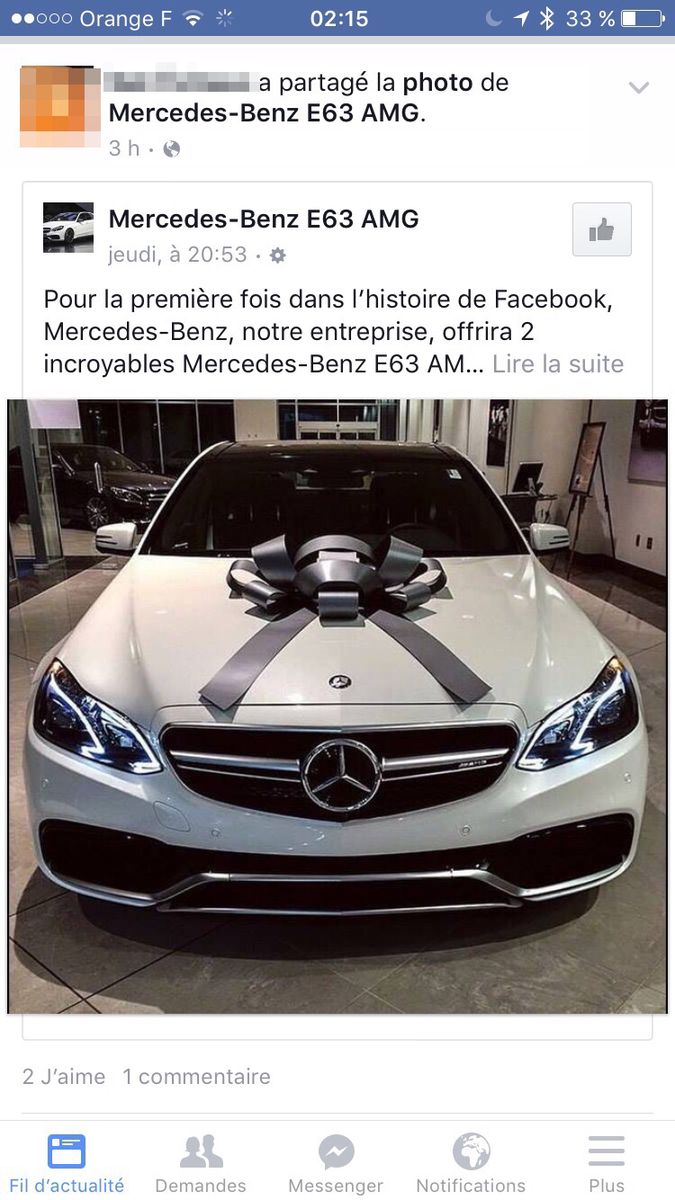This screenshot has width=675, height=1200.
Task: View who liked via 2 J'aime
Action: pos(64,1076)
